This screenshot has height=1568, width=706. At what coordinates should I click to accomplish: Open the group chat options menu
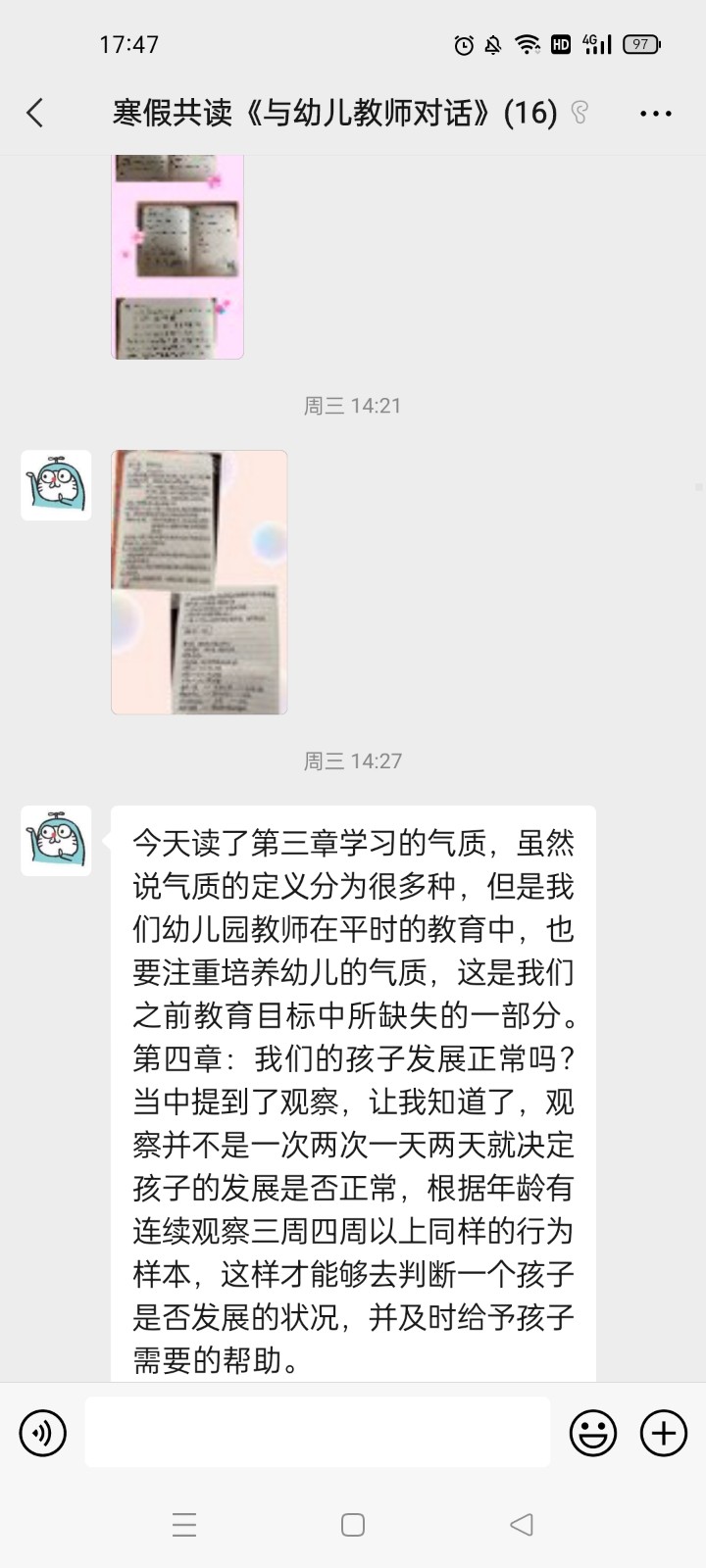click(x=655, y=114)
